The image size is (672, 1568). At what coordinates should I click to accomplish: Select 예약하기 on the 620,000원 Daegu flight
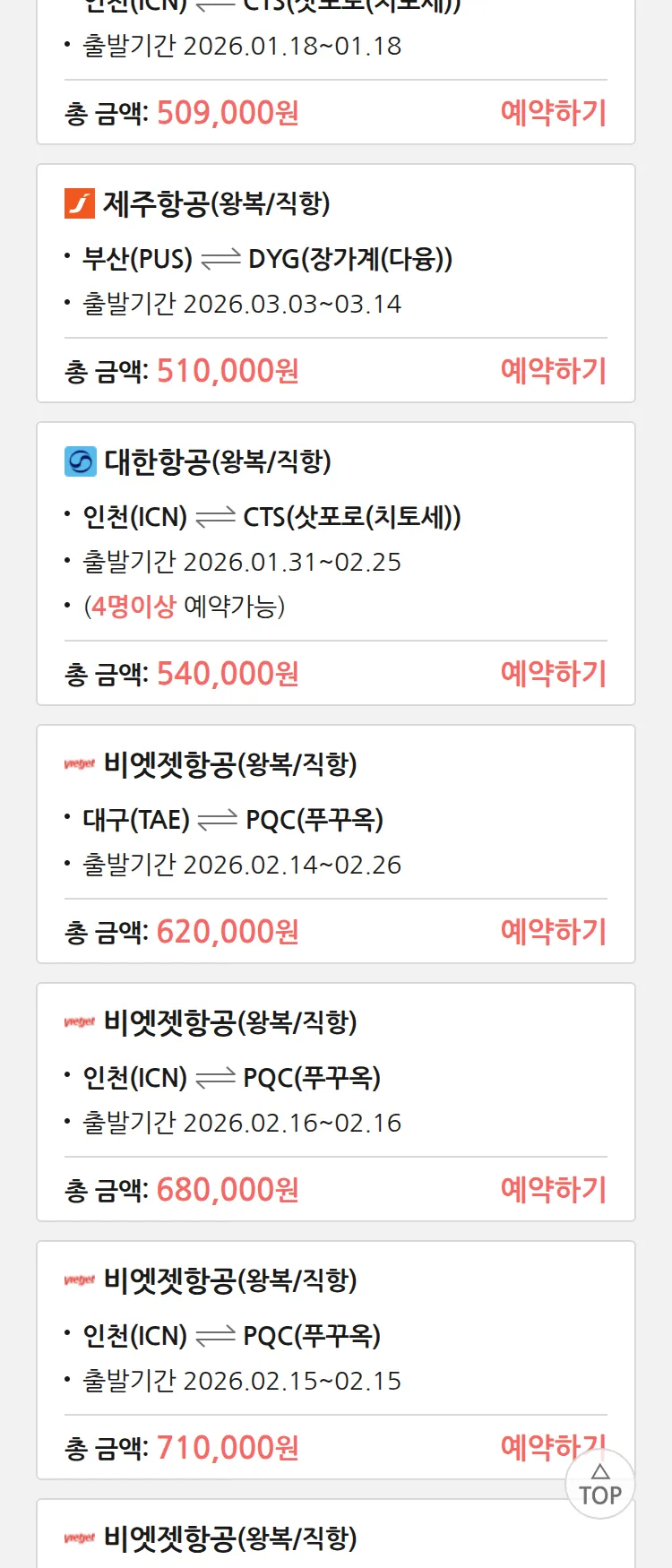coord(553,932)
